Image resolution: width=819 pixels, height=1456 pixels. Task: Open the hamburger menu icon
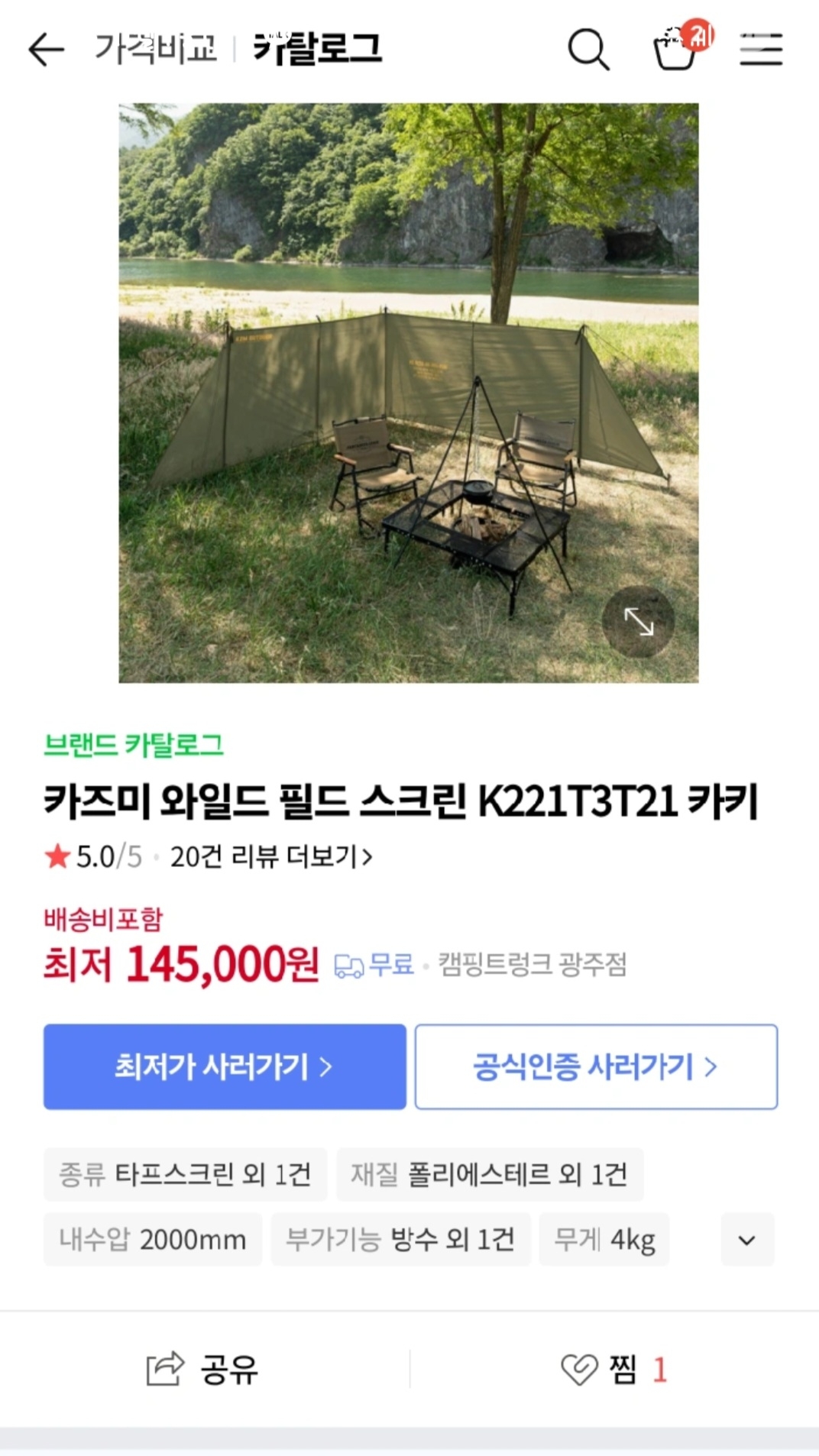pos(761,50)
